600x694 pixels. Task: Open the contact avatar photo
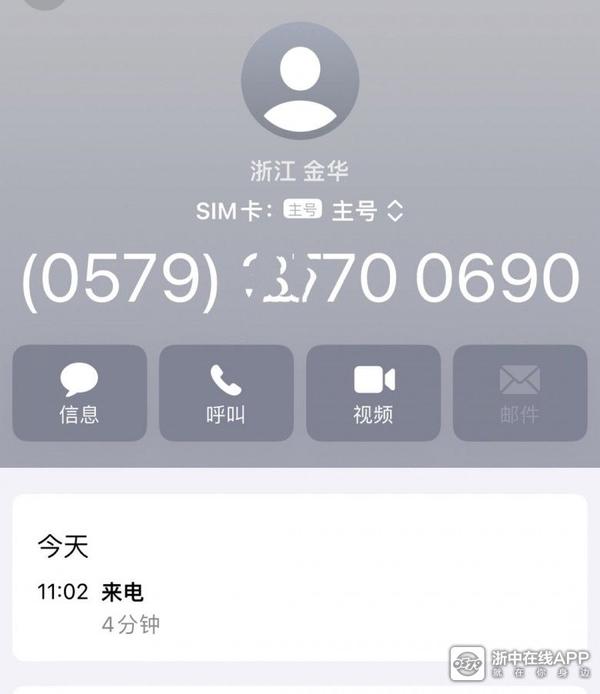pyautogui.click(x=300, y=81)
